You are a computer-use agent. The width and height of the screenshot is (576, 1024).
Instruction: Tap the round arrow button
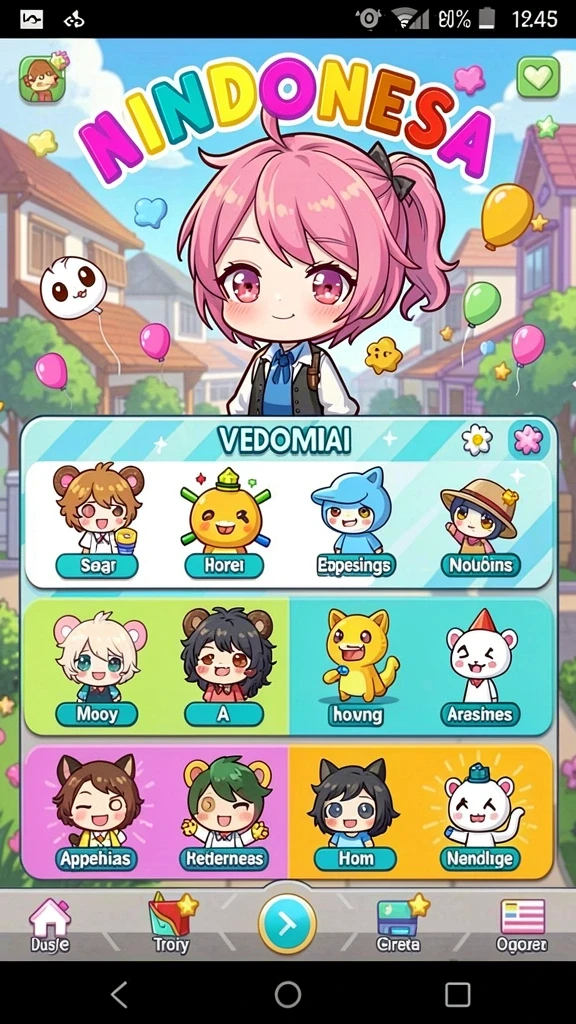287,923
